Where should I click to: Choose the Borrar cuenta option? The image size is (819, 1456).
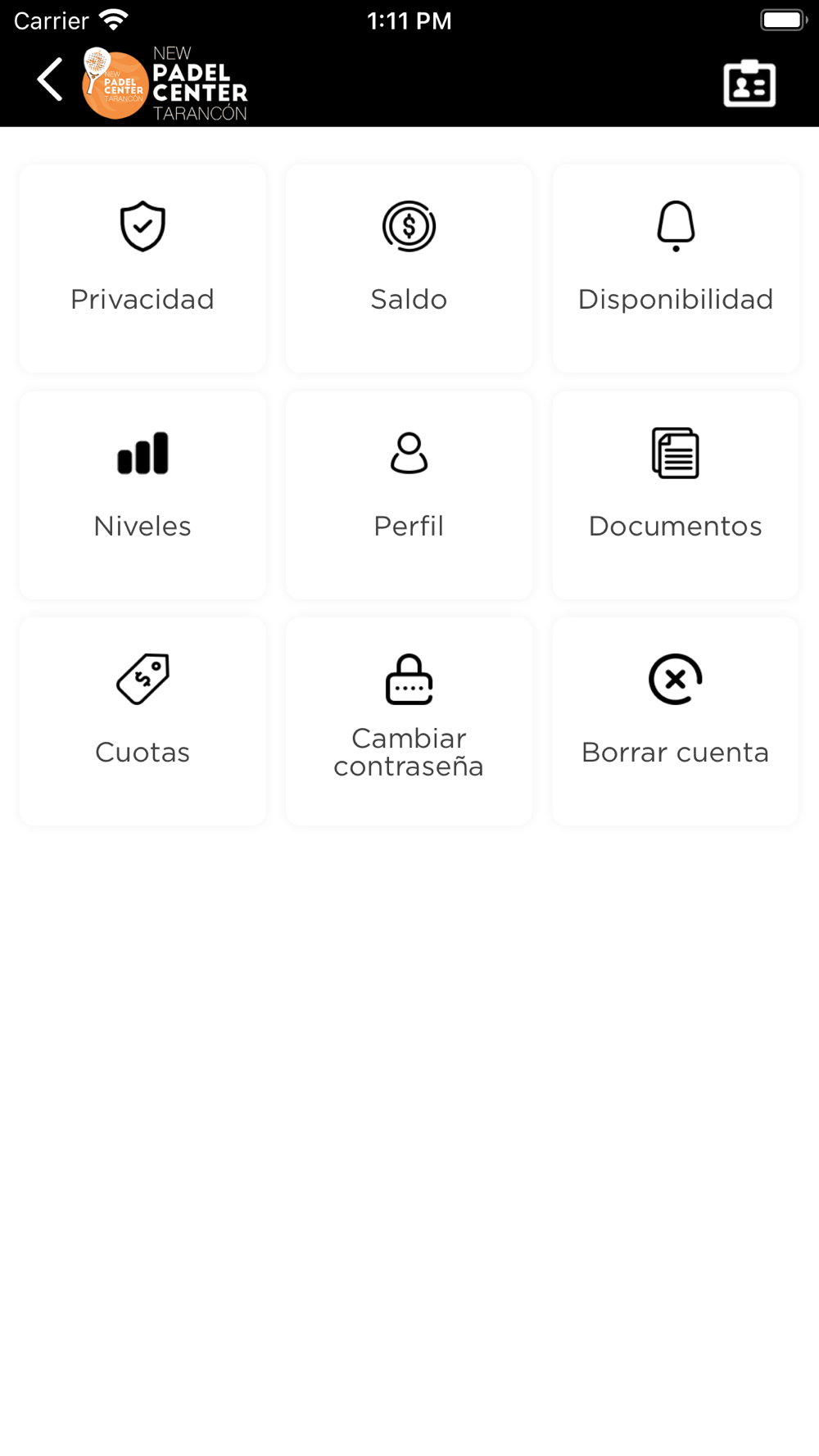point(676,721)
